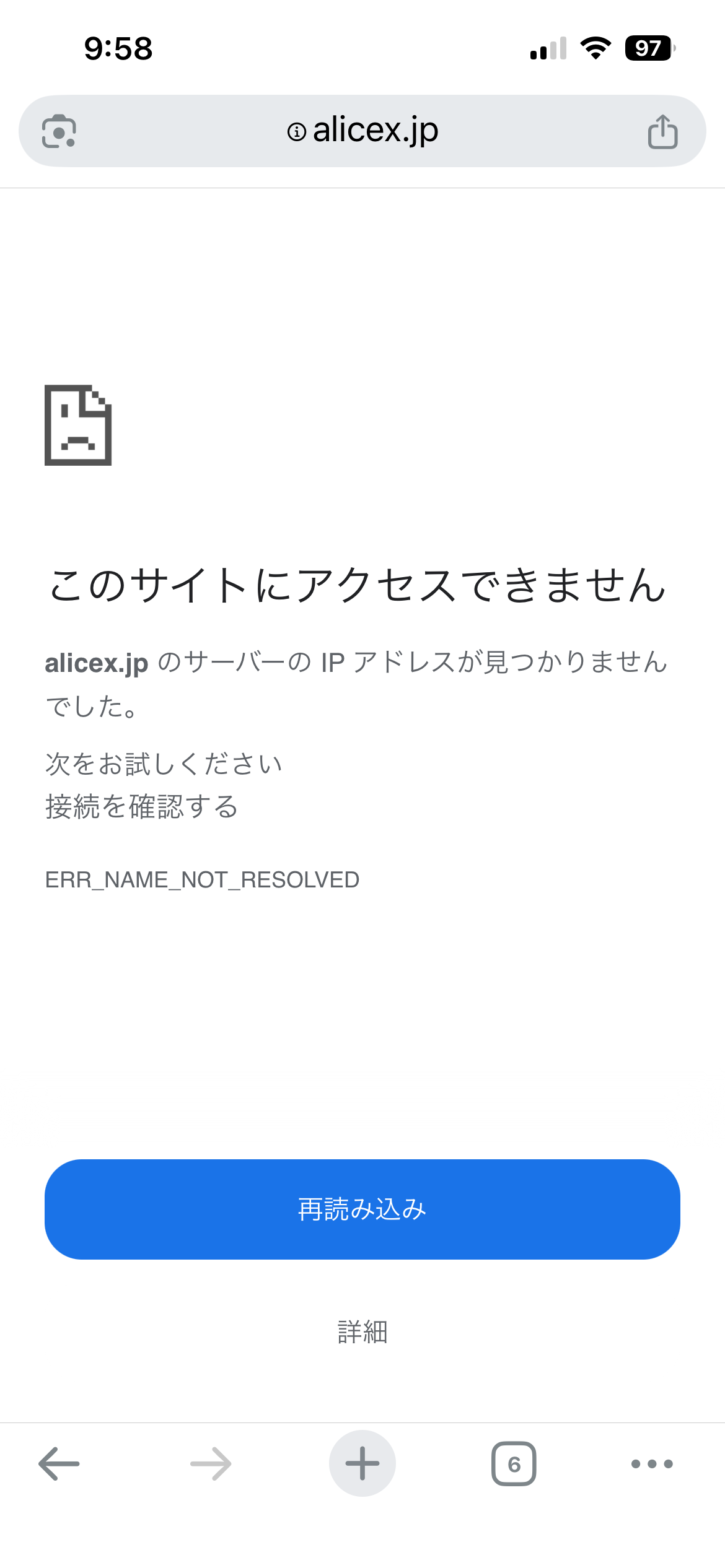Reload the page with 再読み込み button
725x1568 pixels.
click(x=362, y=1209)
